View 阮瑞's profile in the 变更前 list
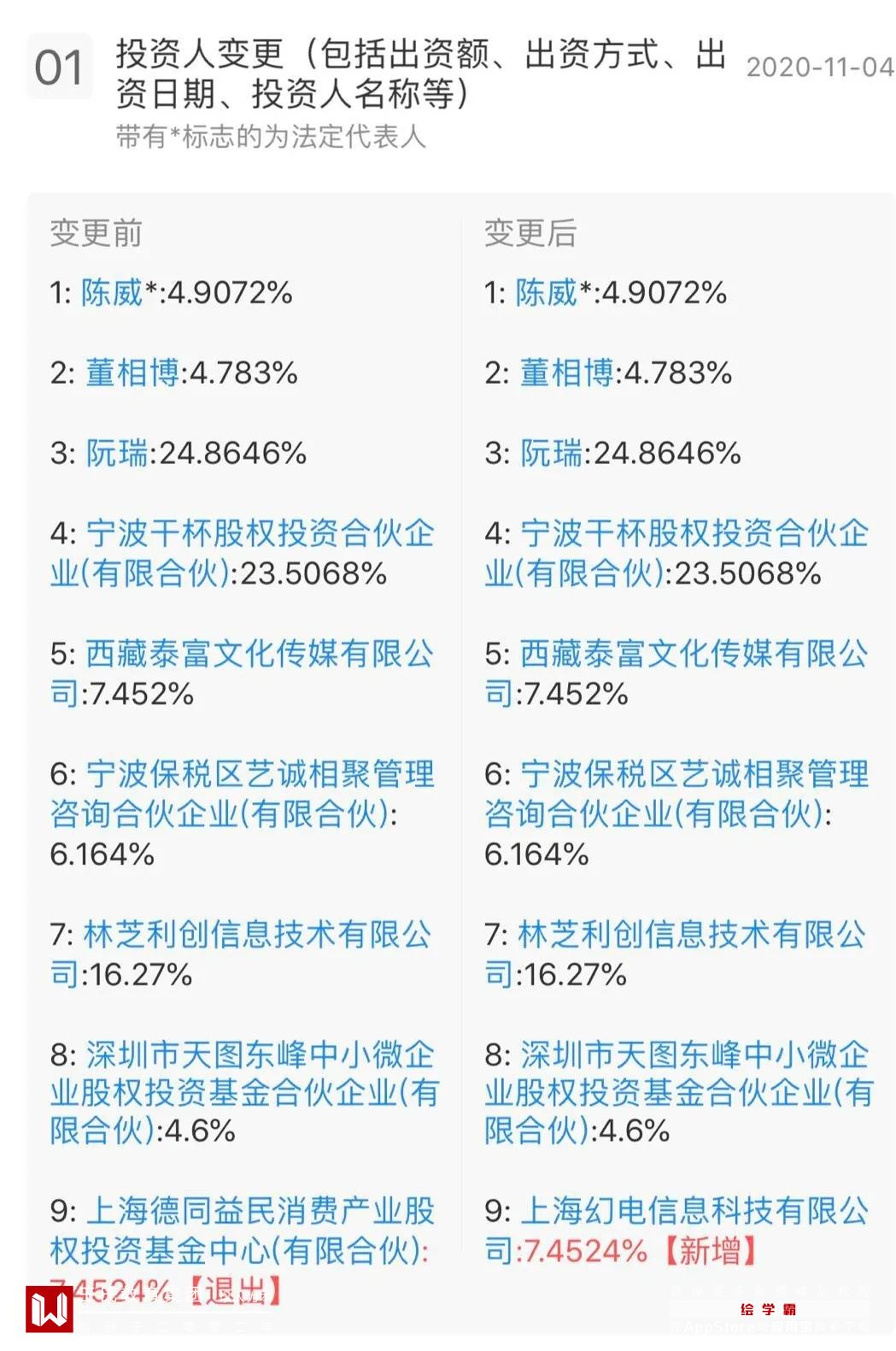Screen dimensions: 896x1351 pos(117,453)
